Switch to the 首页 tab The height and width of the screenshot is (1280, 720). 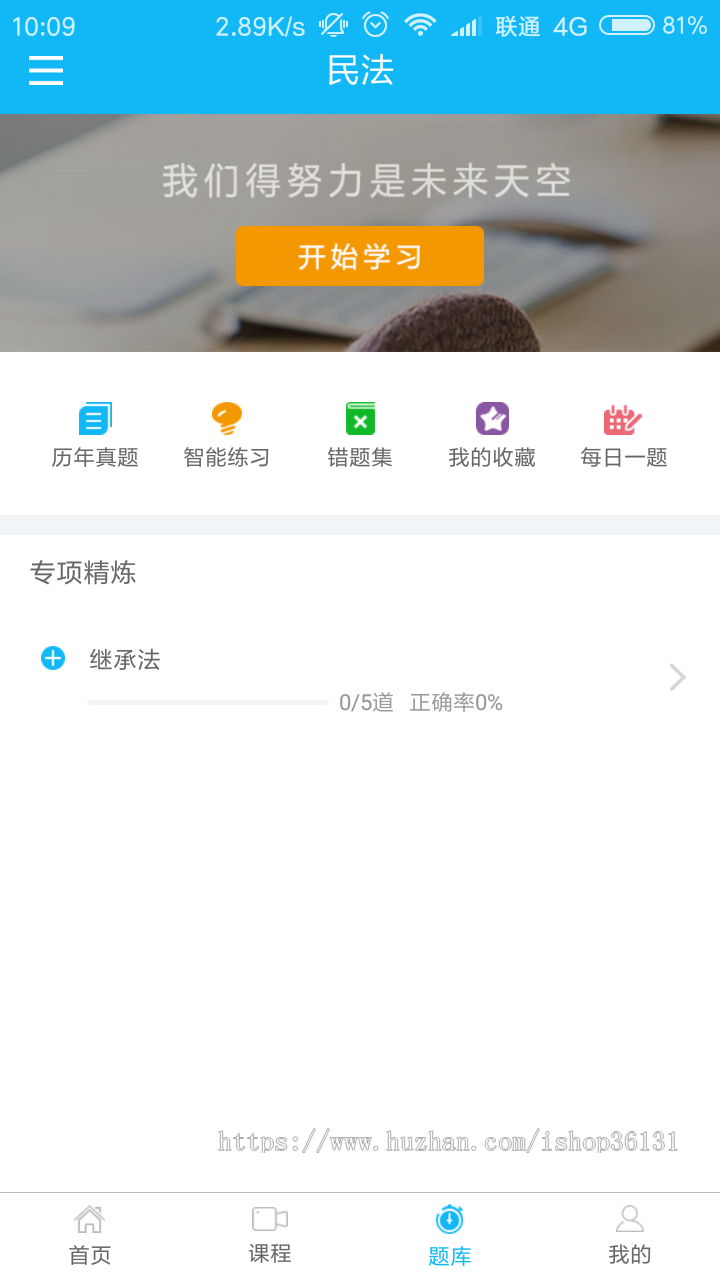click(89, 1234)
